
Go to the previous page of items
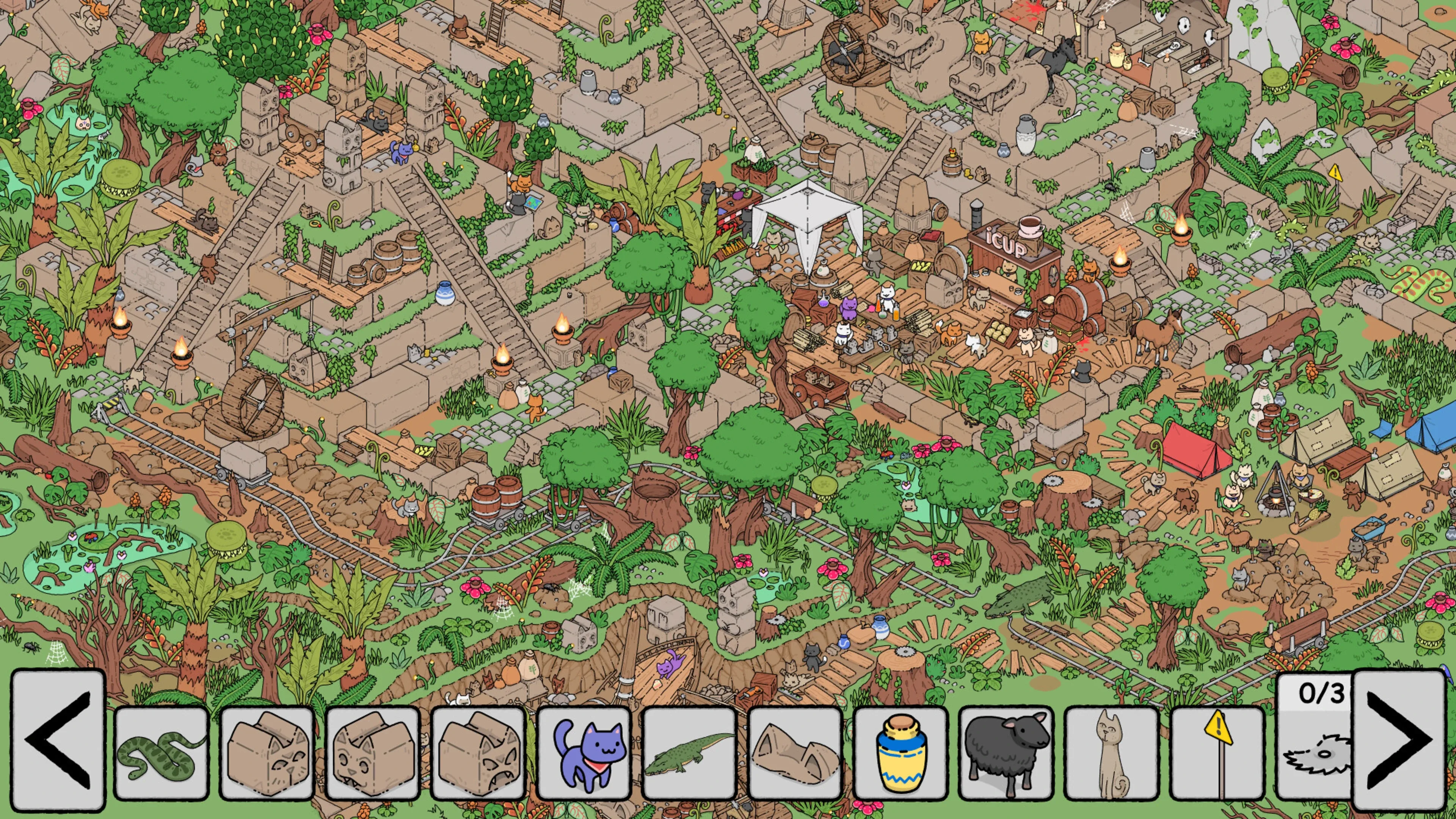coord(58,741)
